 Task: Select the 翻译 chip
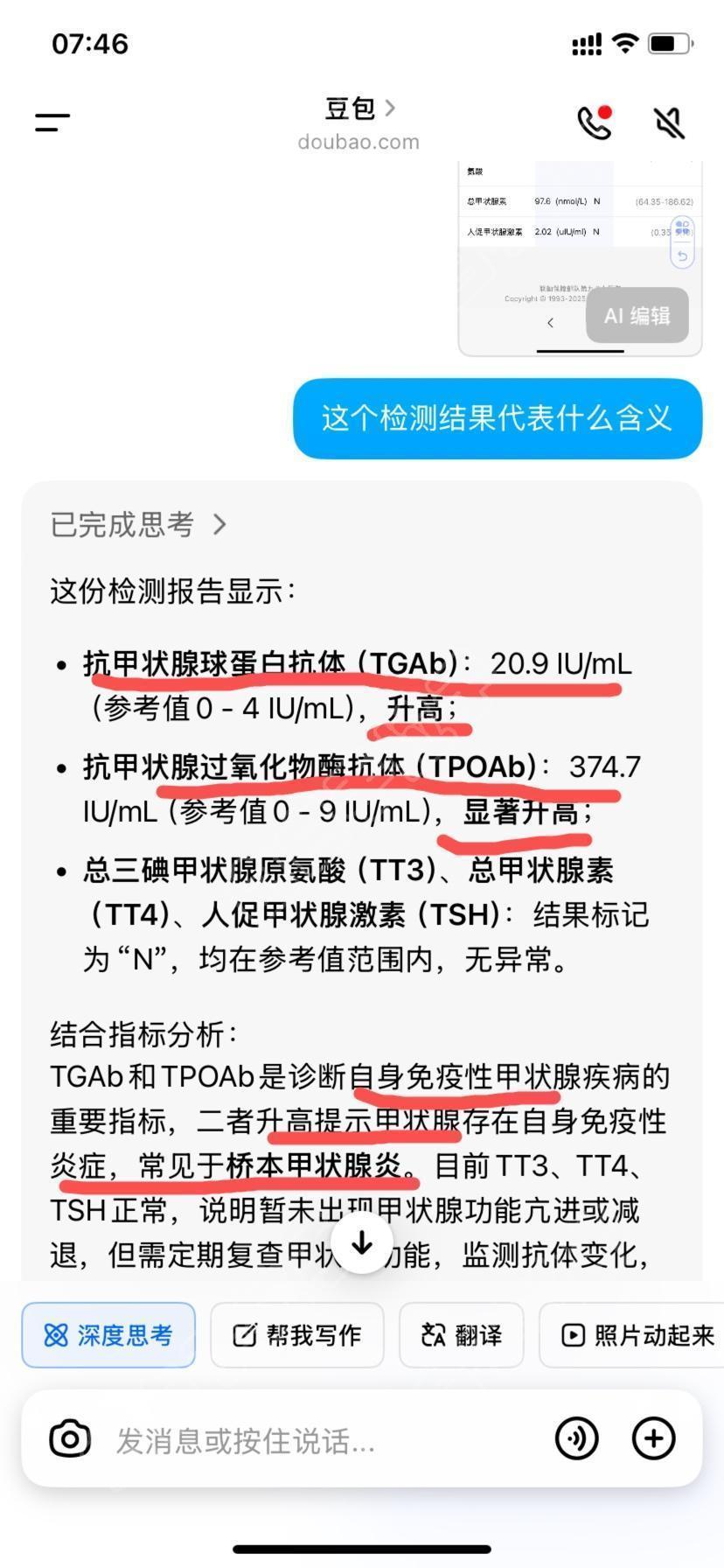462,1335
